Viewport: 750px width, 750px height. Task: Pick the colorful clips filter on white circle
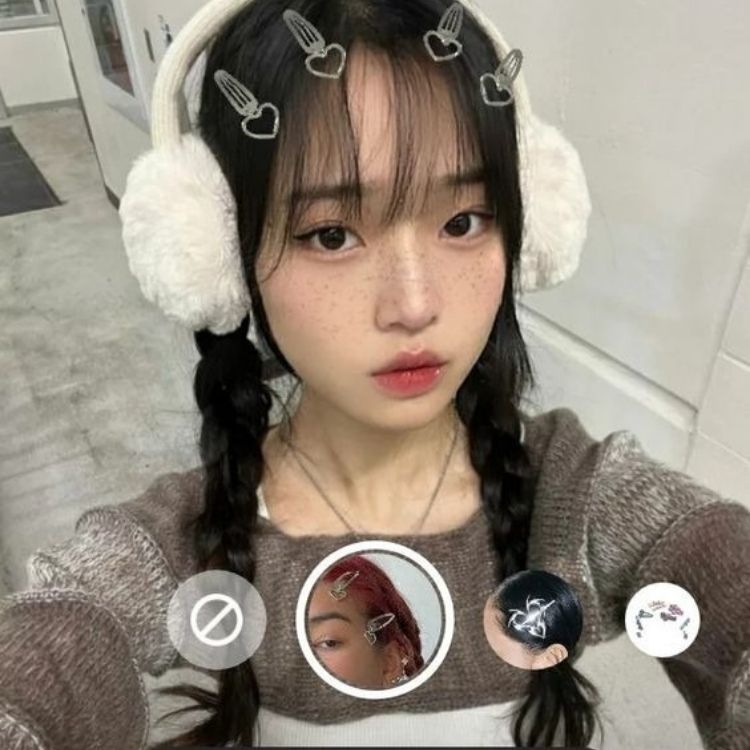coord(662,620)
